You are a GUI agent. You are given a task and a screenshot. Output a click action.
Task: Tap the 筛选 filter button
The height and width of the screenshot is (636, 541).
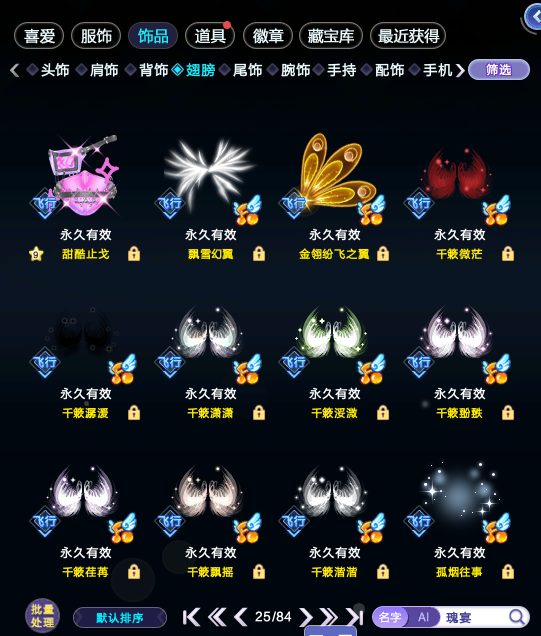coord(499,70)
